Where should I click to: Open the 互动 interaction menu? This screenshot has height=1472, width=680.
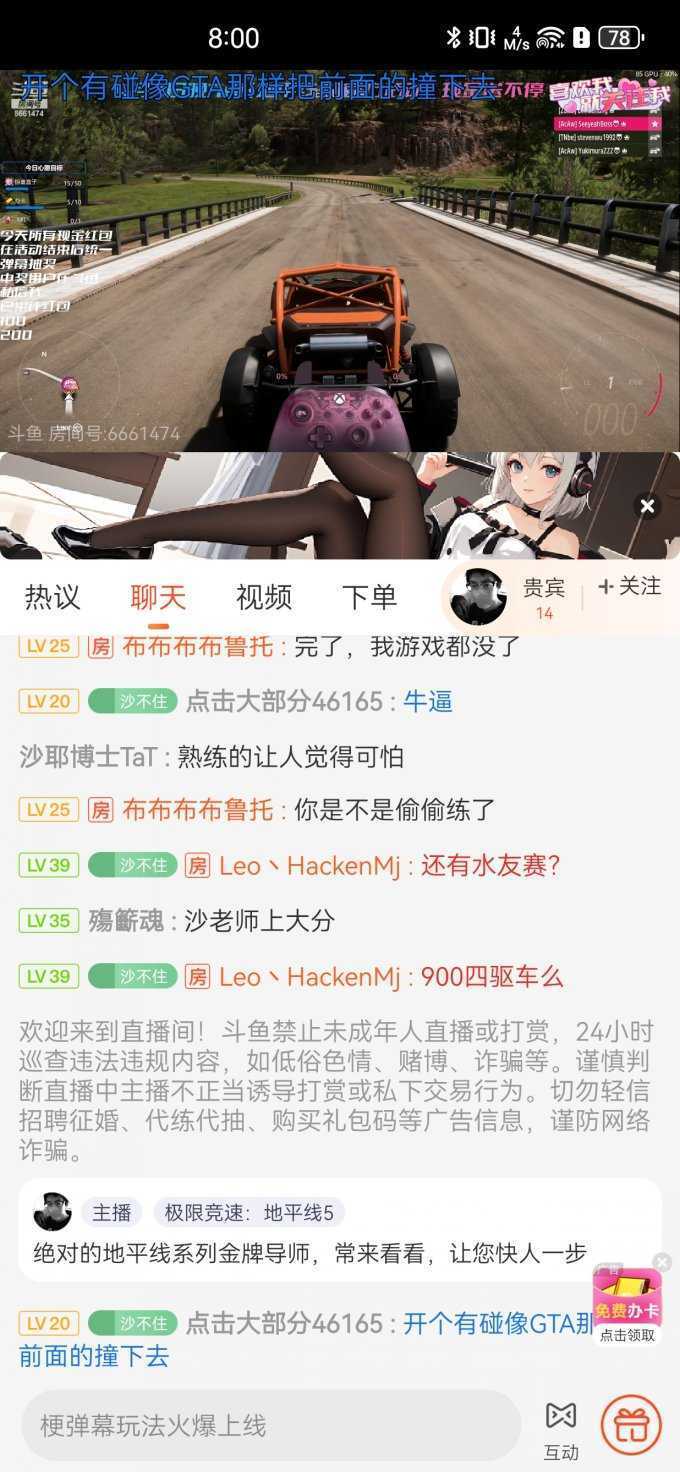click(561, 1428)
